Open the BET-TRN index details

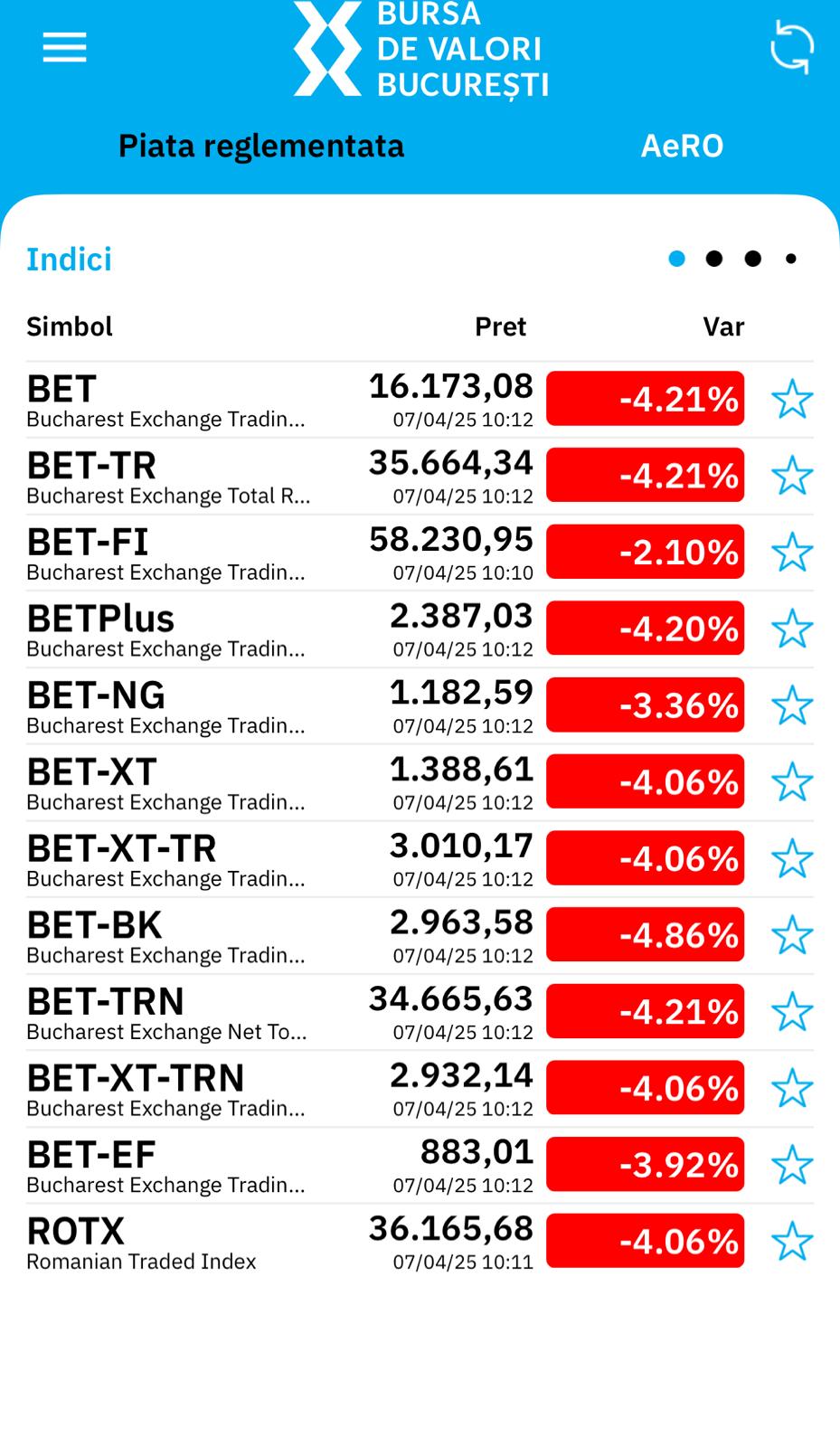pos(420,1012)
